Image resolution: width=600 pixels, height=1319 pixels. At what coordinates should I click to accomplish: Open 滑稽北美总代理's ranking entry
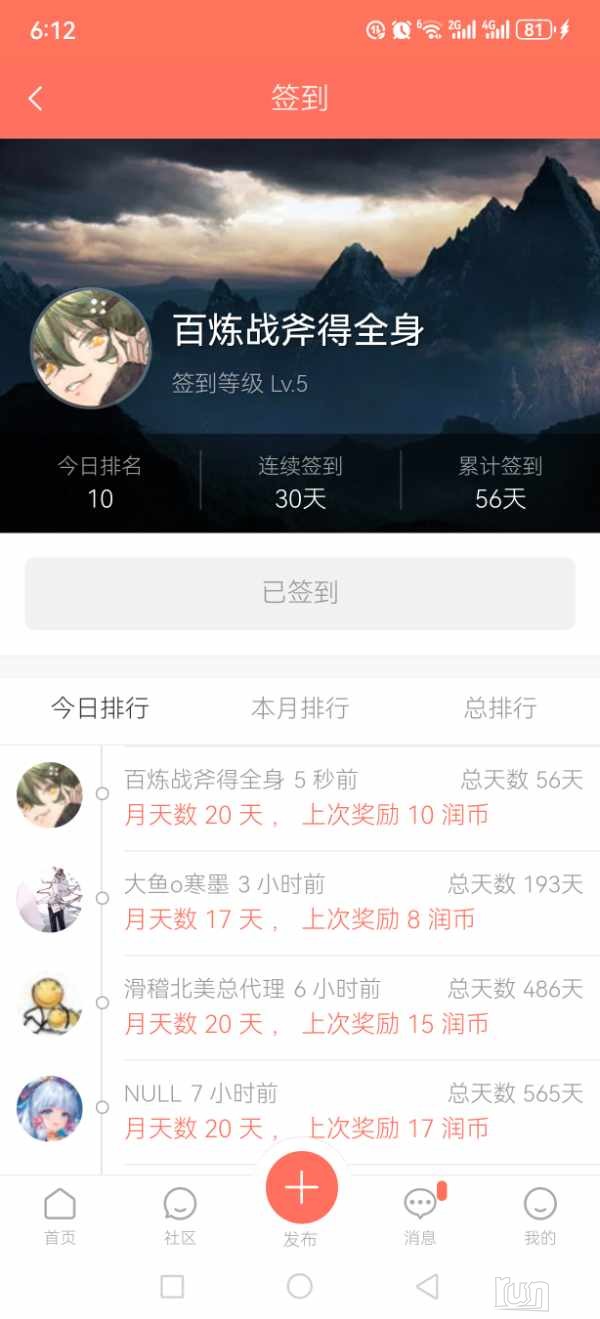pyautogui.click(x=350, y=1006)
